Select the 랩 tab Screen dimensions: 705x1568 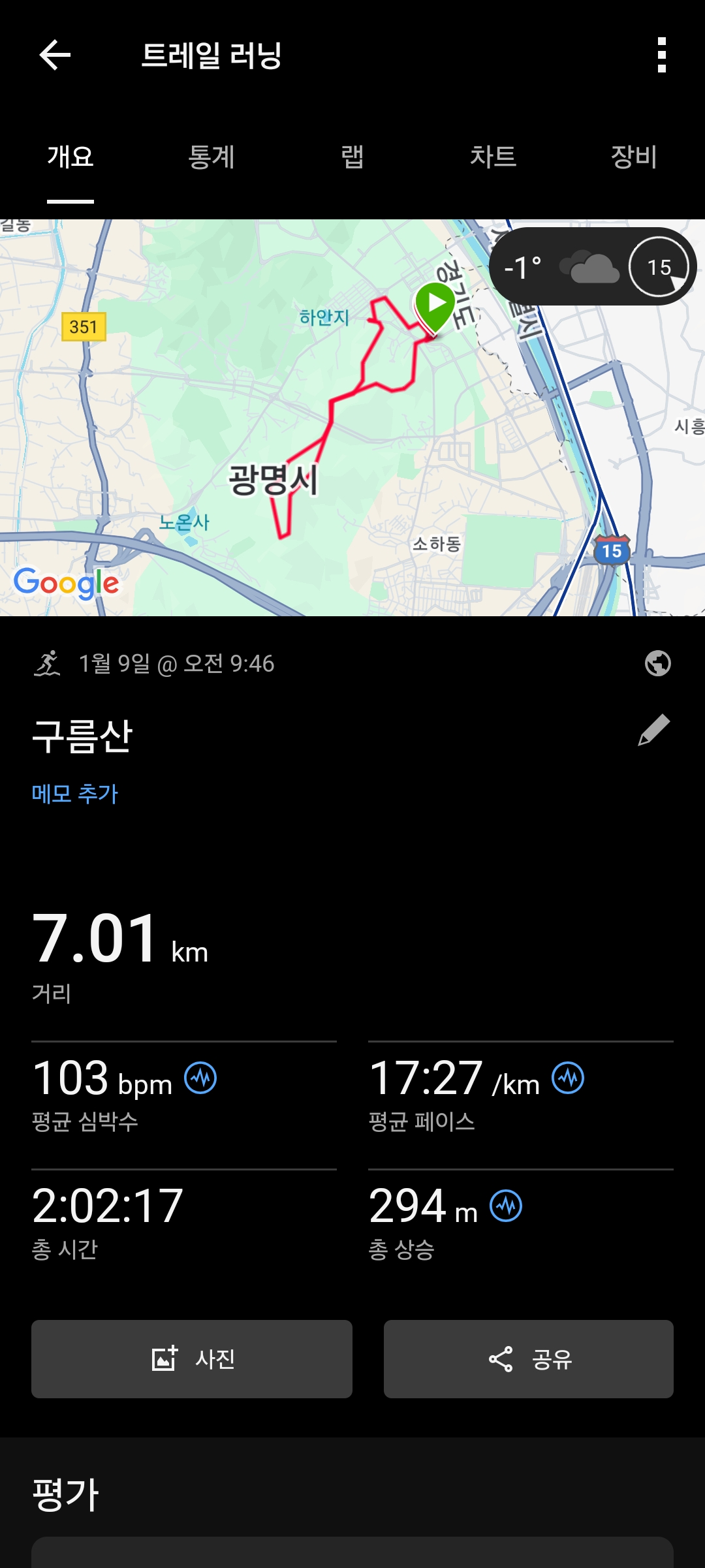[352, 157]
